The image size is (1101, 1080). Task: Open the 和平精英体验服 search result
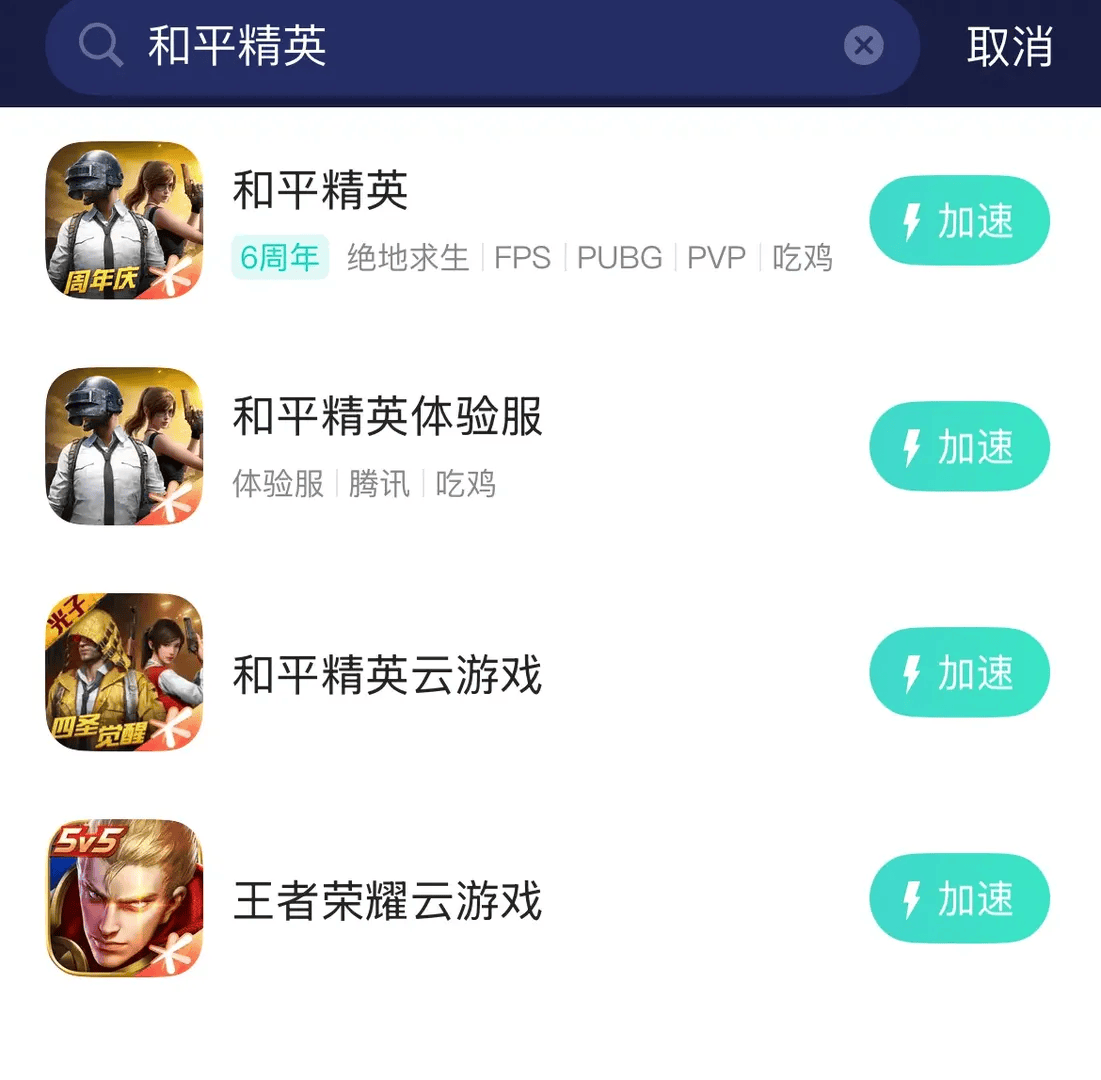coord(387,417)
